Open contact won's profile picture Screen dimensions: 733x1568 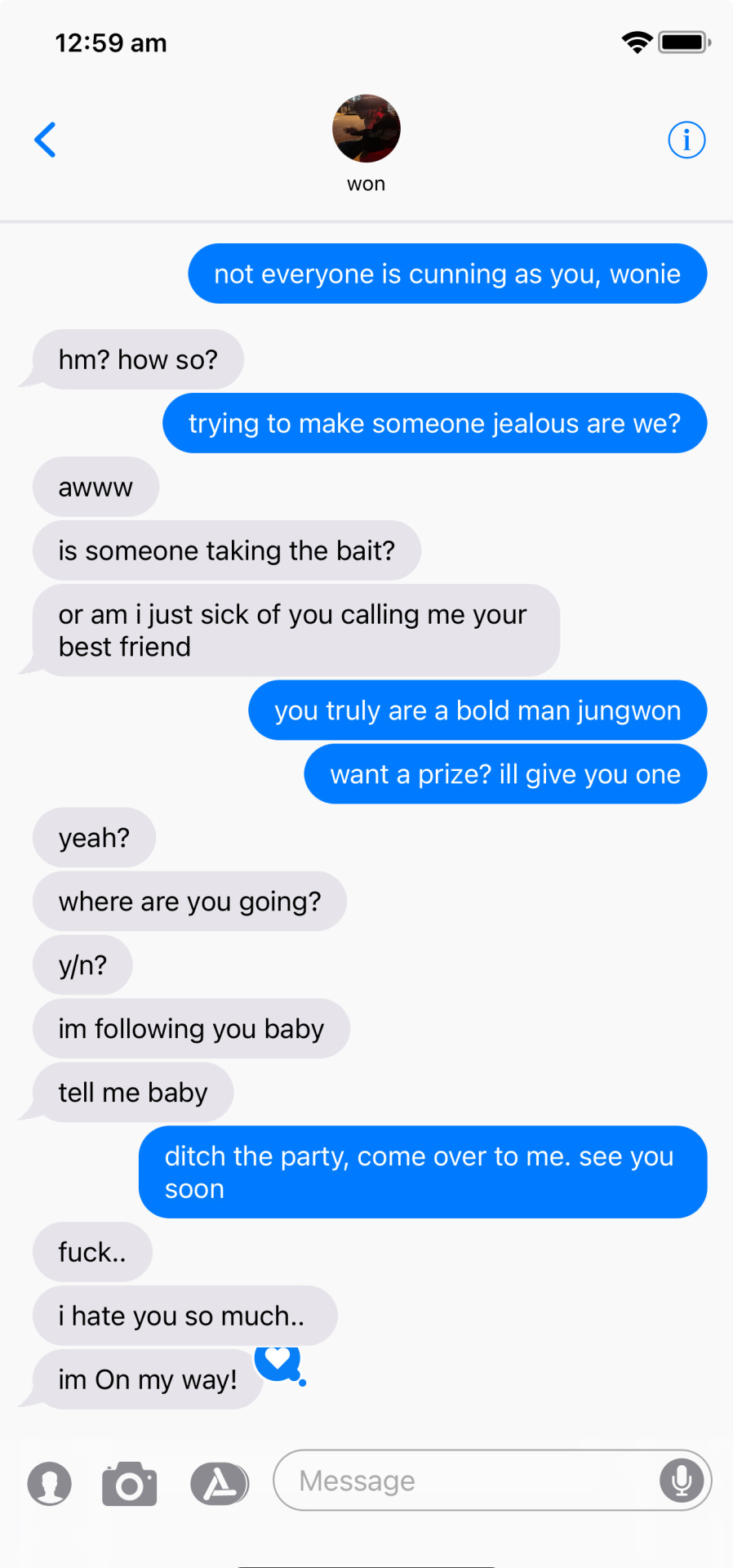366,128
